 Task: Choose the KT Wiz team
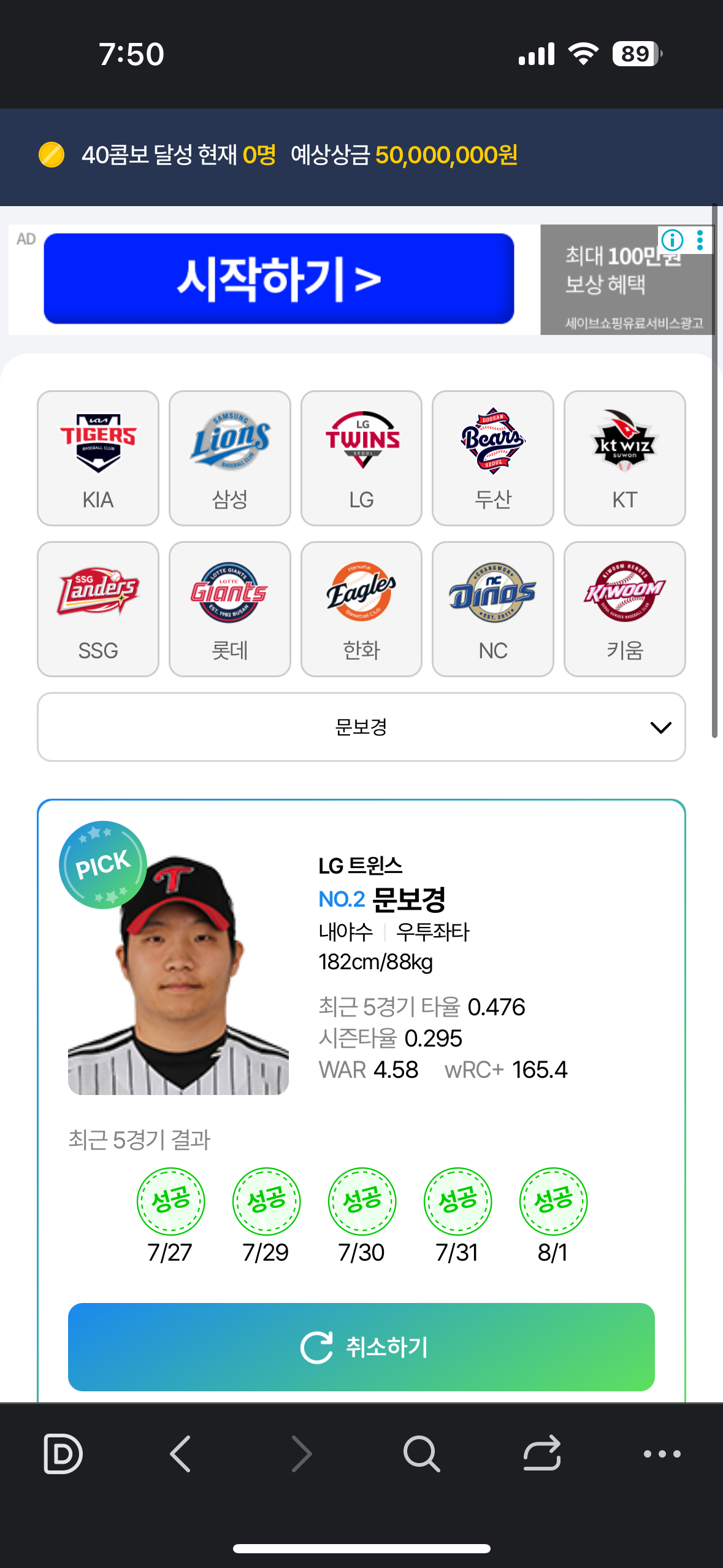[x=625, y=458]
